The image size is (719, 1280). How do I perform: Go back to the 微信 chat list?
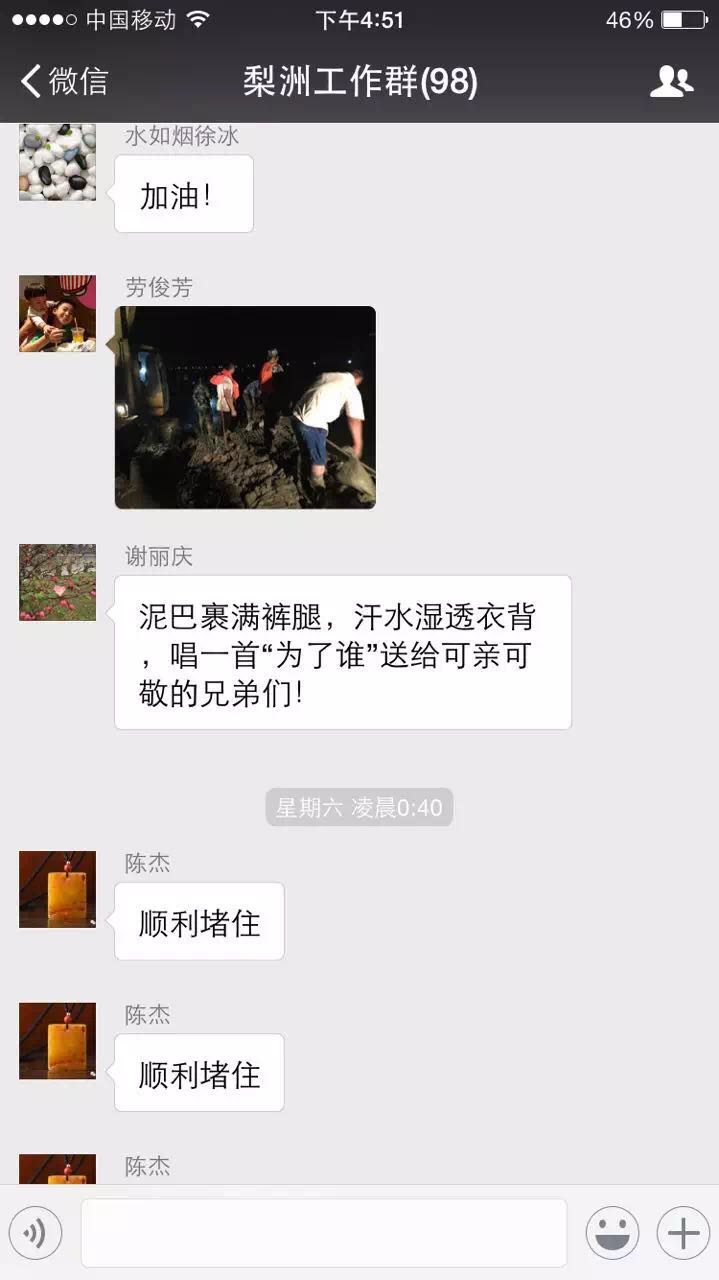[64, 81]
